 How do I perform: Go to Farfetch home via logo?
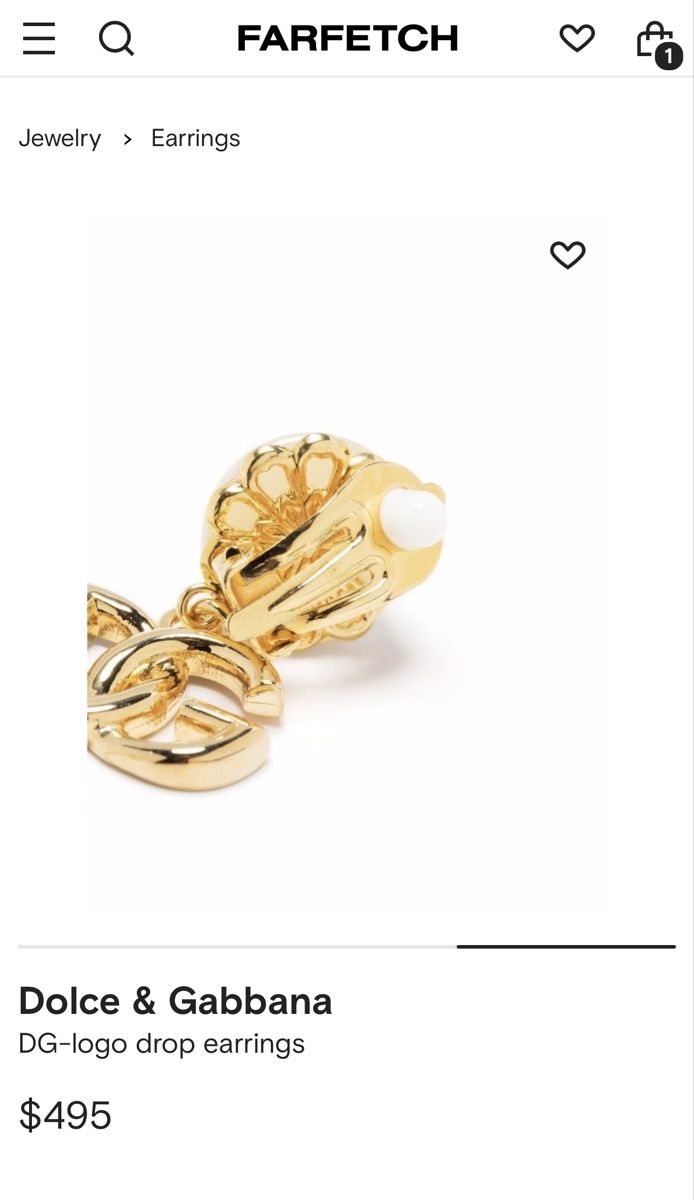347,39
